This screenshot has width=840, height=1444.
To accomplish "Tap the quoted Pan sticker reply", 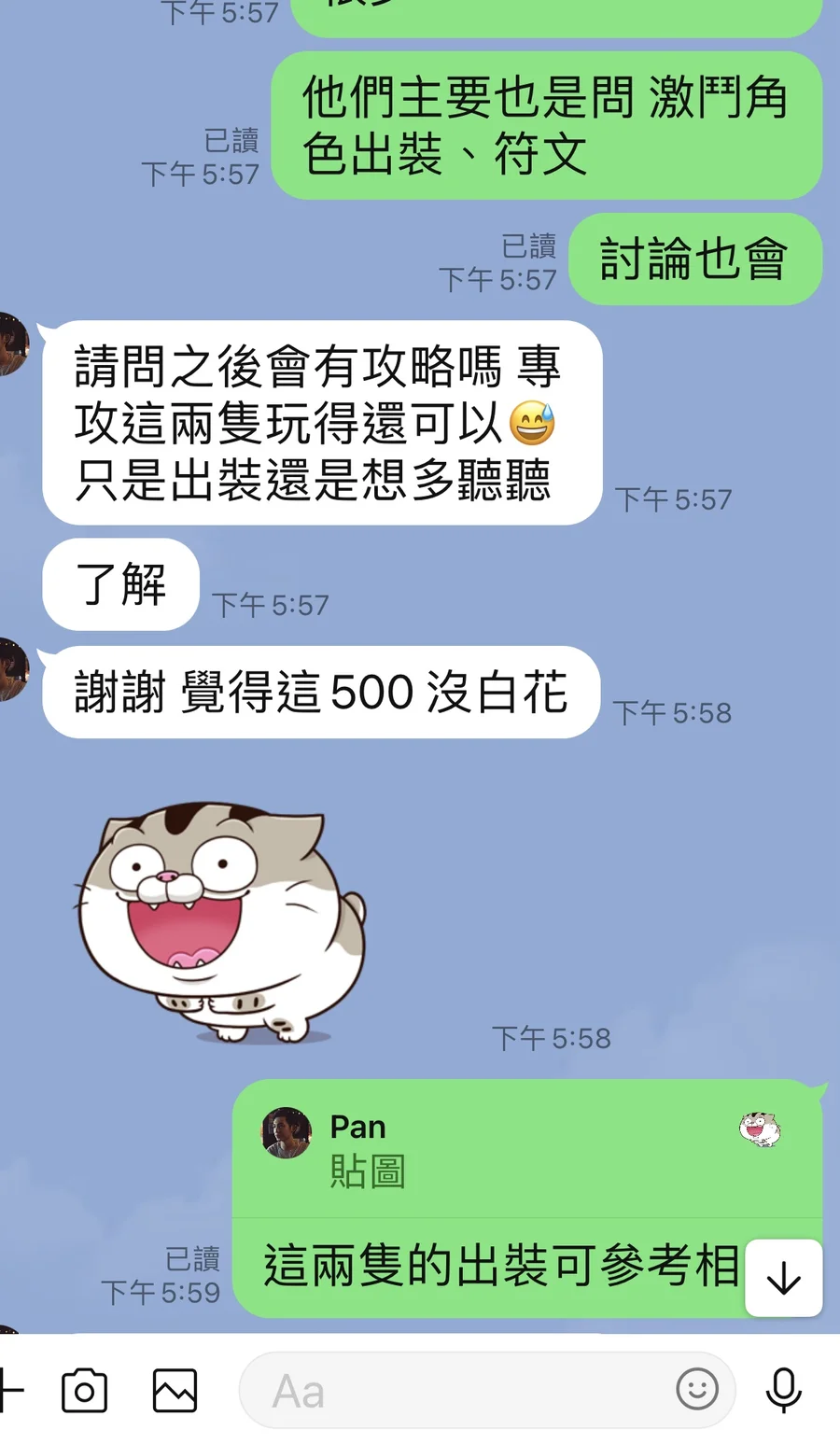I will (527, 1149).
